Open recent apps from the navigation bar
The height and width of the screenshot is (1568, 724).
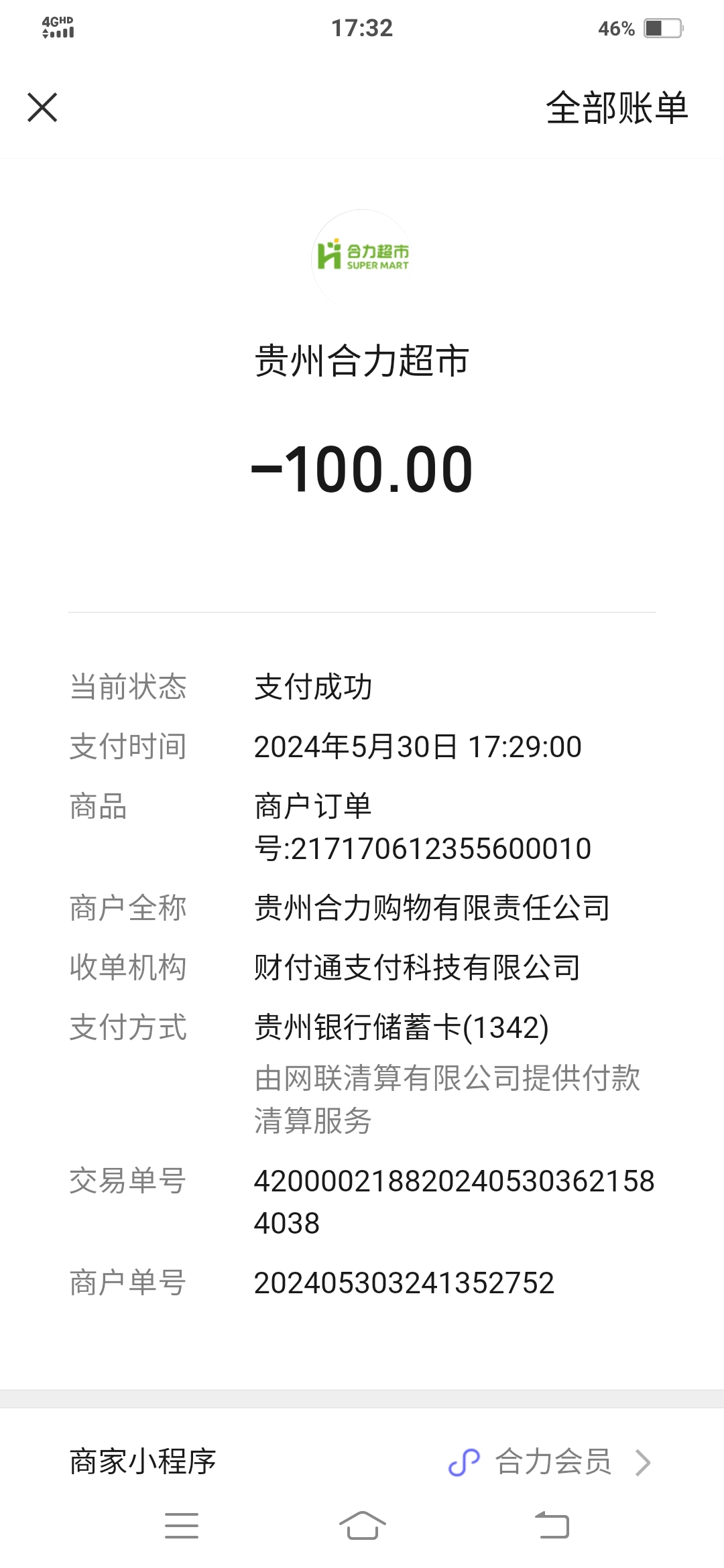pyautogui.click(x=182, y=1526)
